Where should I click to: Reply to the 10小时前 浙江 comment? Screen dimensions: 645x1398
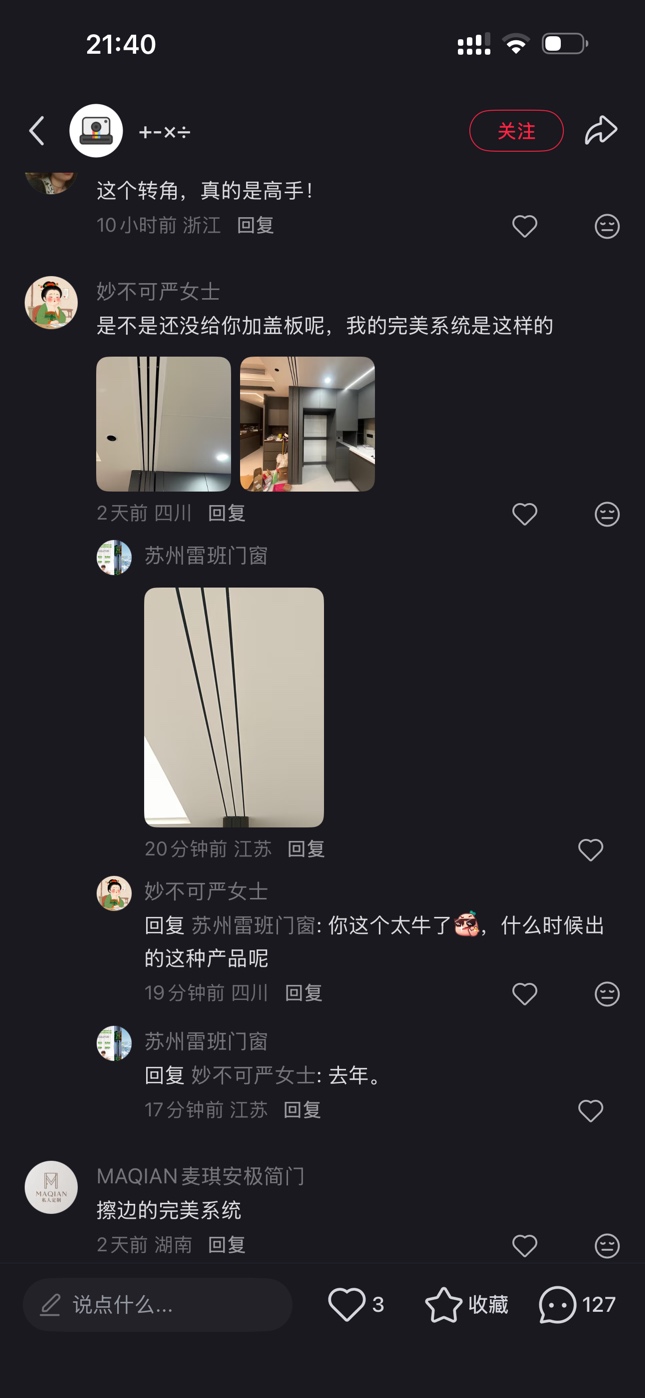255,225
